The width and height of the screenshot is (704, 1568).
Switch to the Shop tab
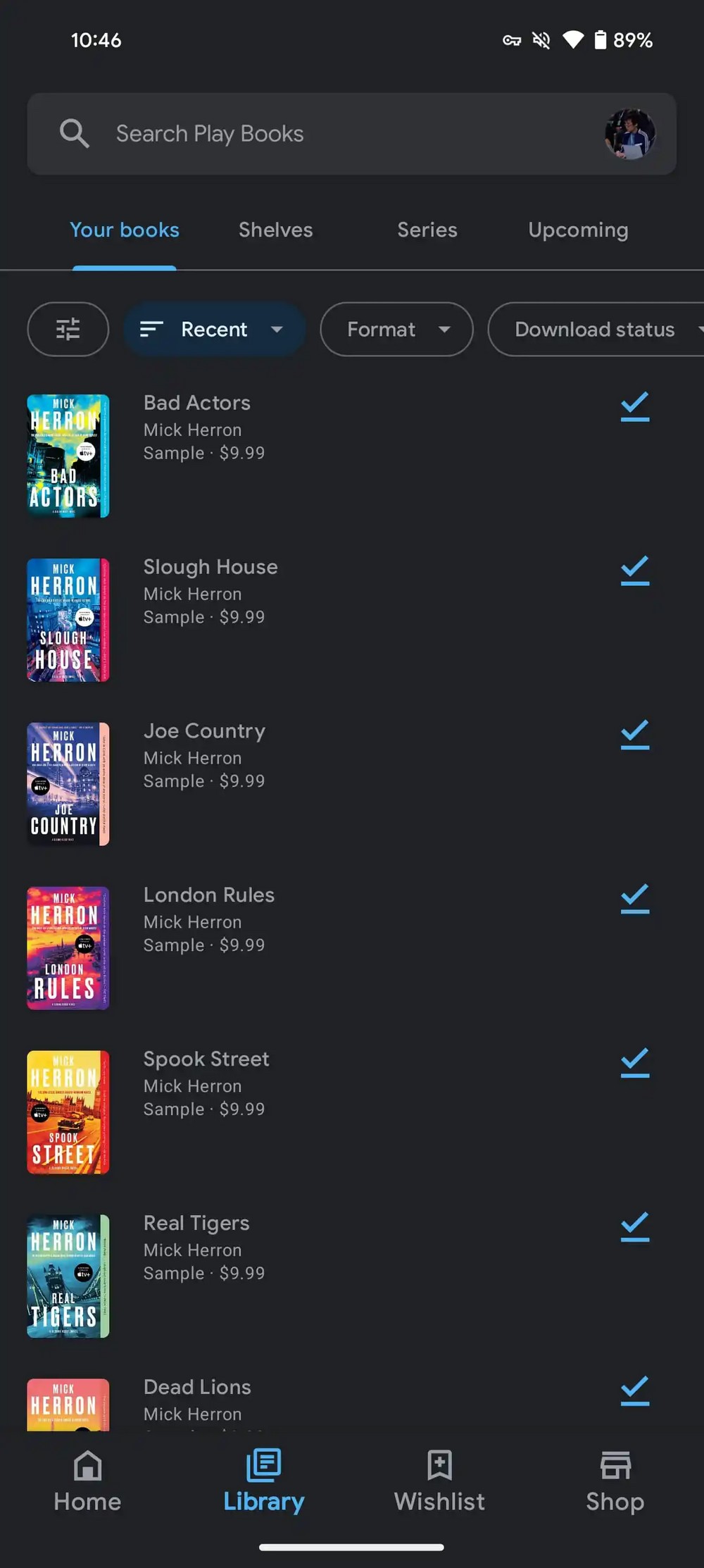(615, 1481)
